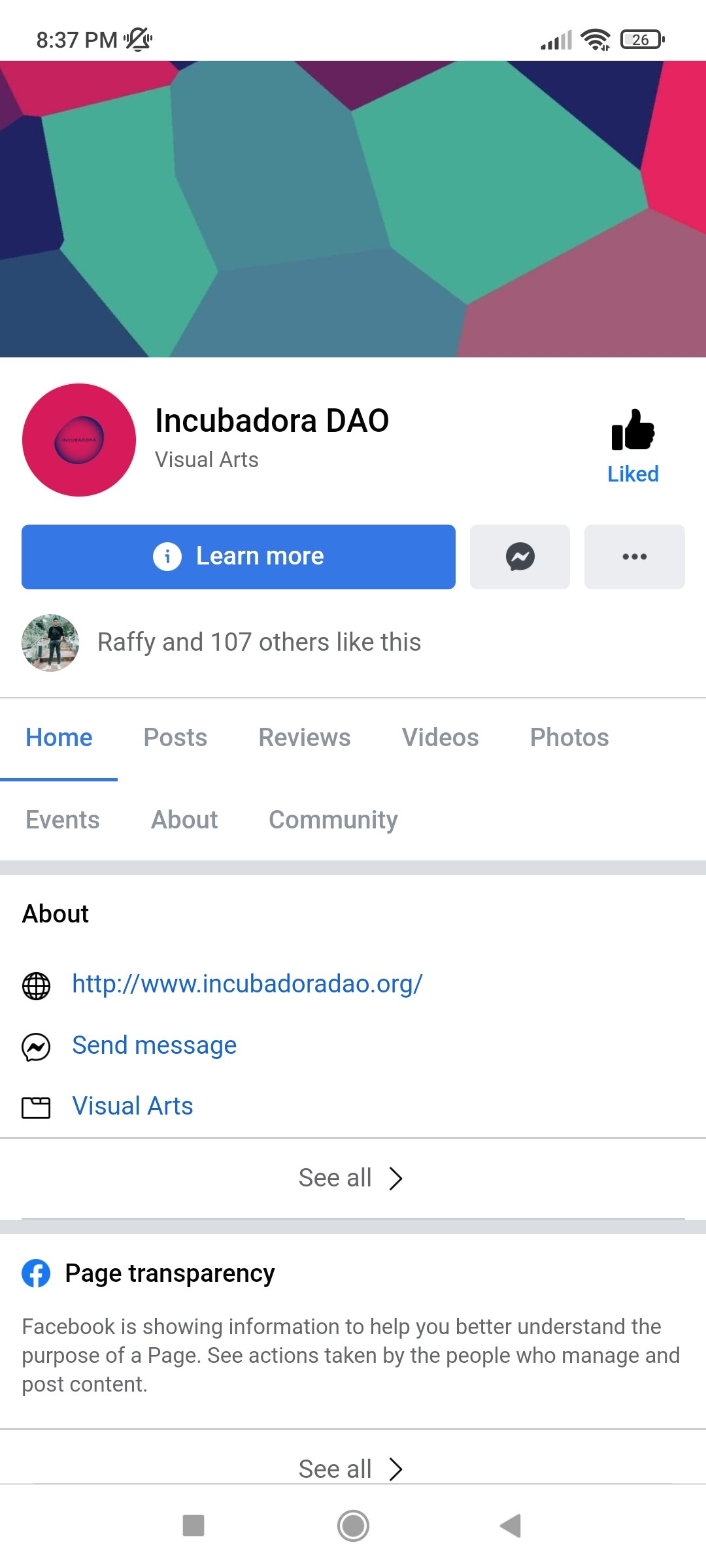Switch to the Photos tab
The width and height of the screenshot is (706, 1568).
tap(569, 738)
